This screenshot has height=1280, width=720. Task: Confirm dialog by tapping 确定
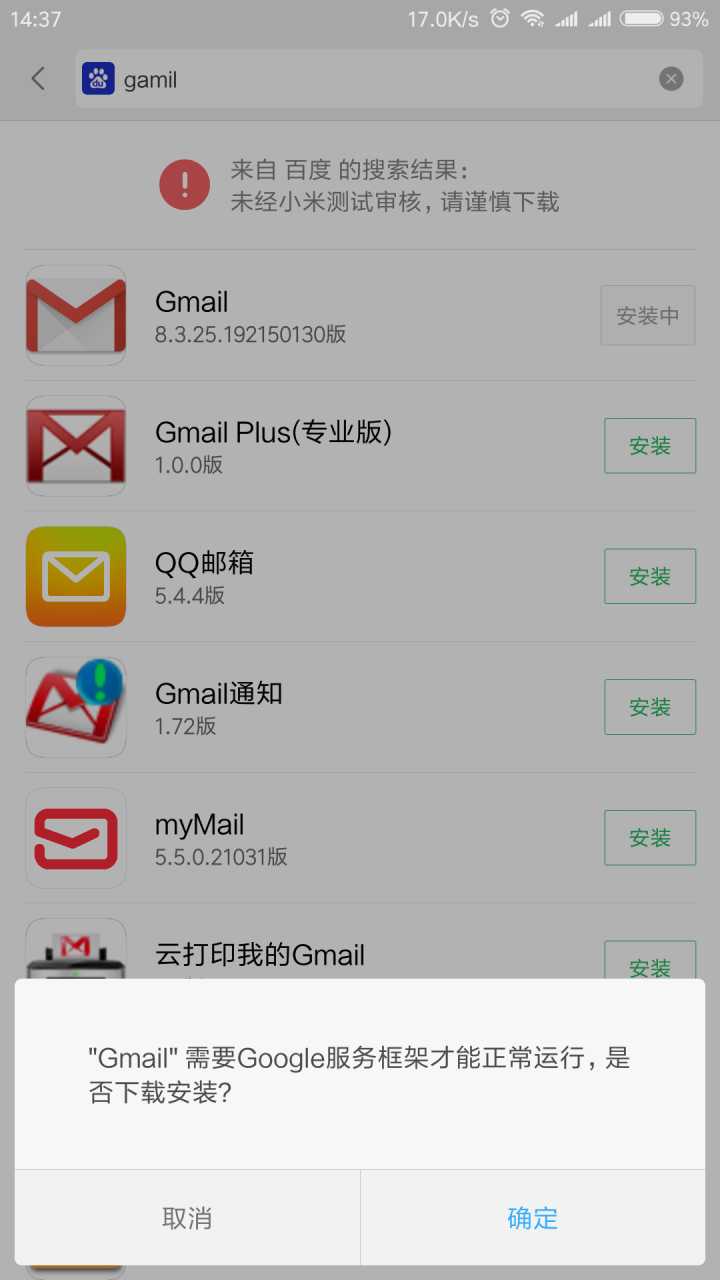[x=532, y=1218]
